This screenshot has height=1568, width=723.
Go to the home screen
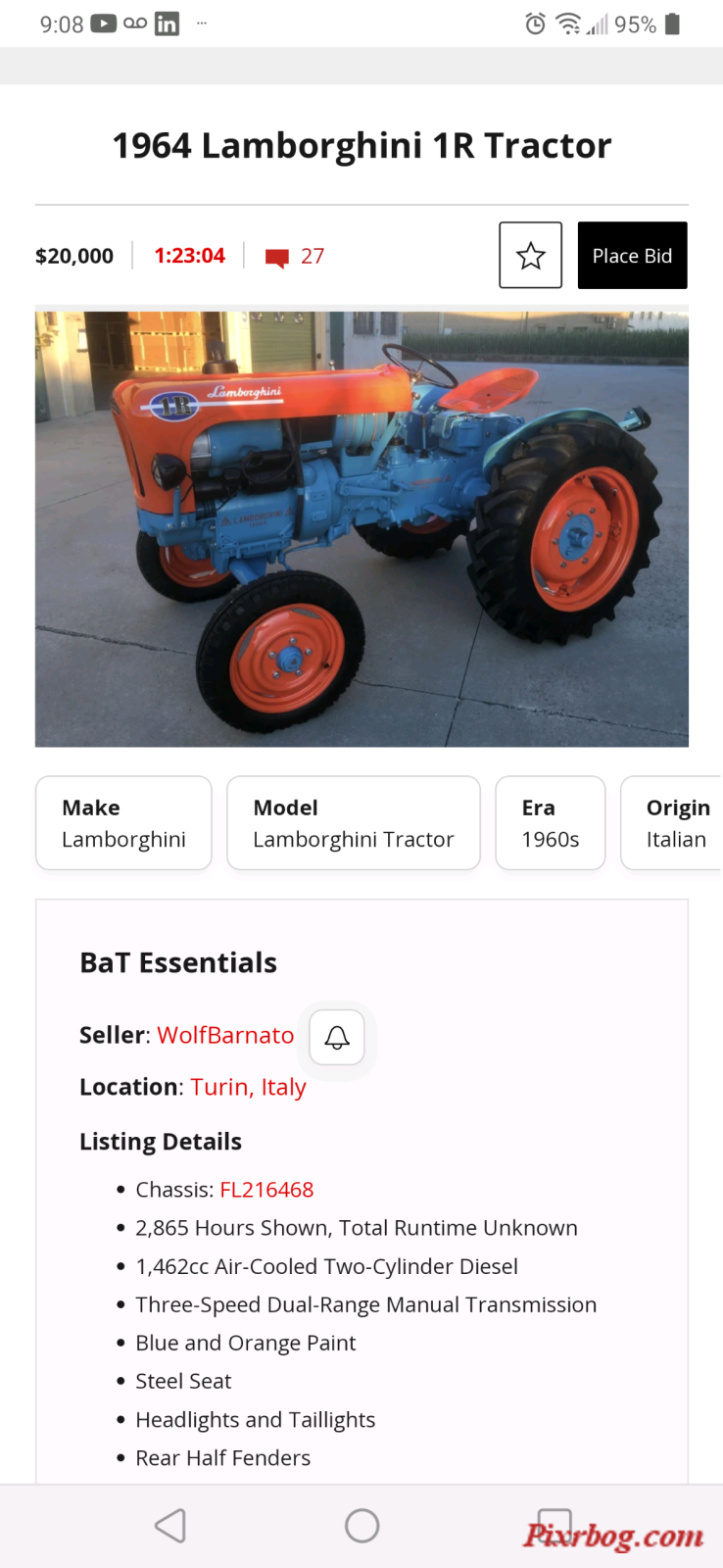click(361, 1526)
